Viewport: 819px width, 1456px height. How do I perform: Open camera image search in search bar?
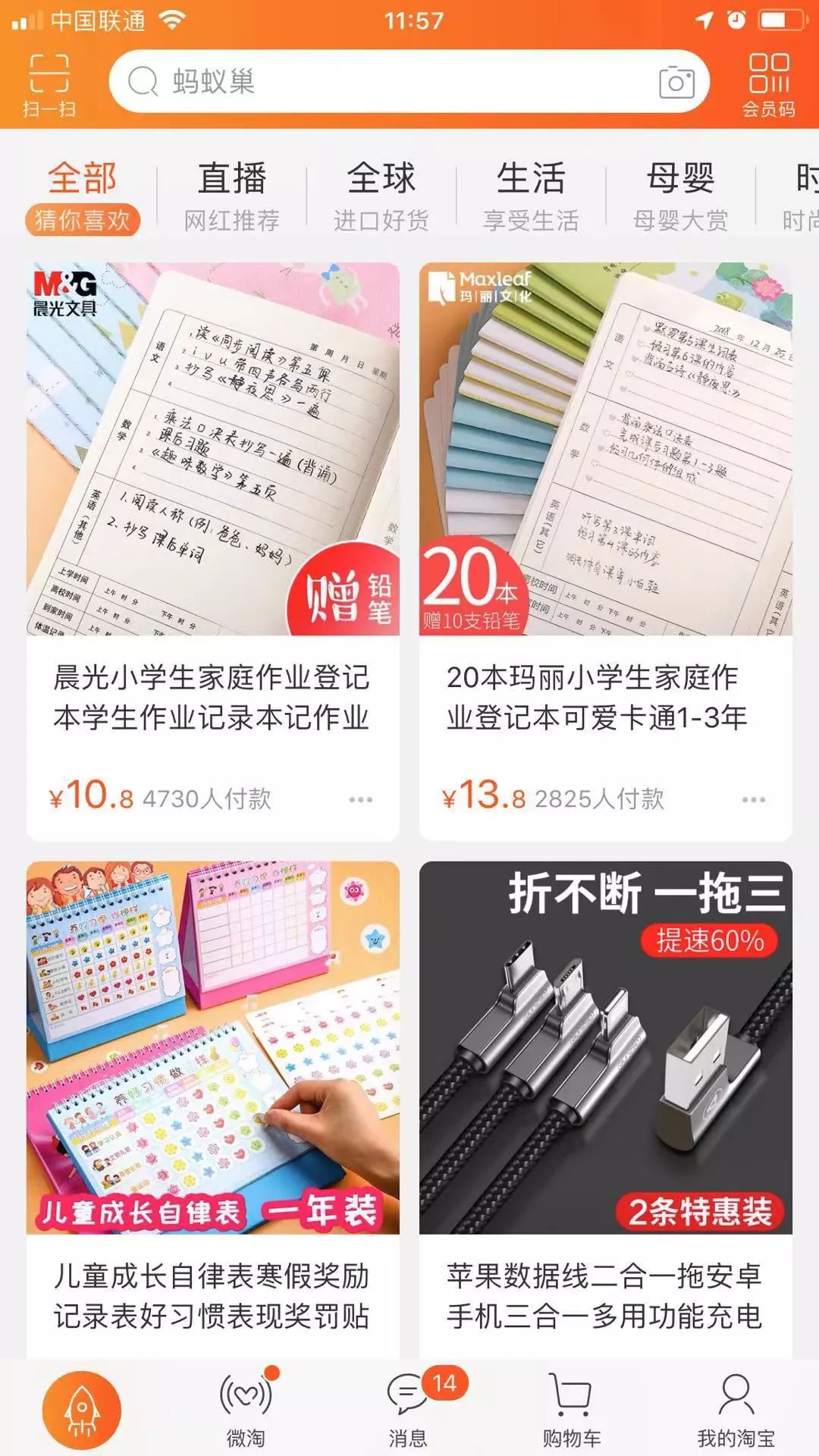(676, 82)
